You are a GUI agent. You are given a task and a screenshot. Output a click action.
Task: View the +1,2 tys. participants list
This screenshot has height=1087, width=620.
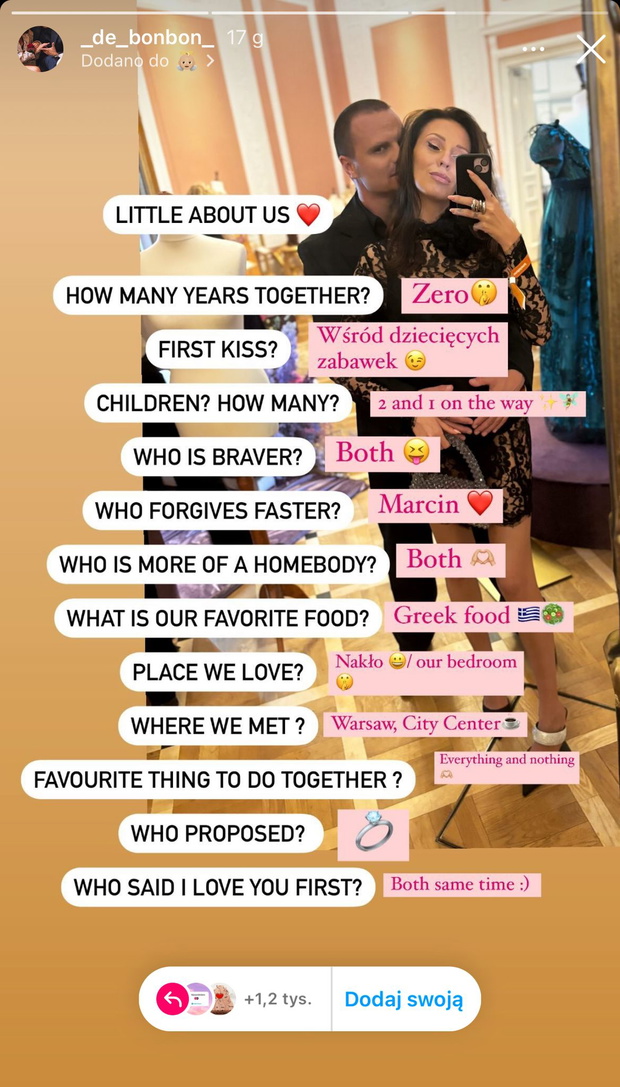234,999
